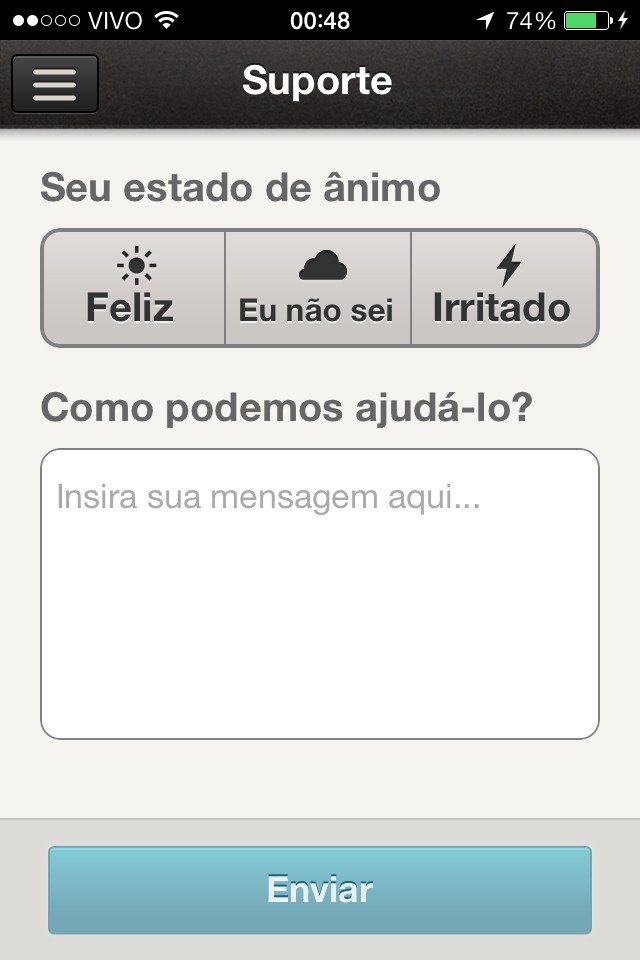Open the hamburger menu drawer
Viewport: 640px width, 960px height.
pos(55,84)
